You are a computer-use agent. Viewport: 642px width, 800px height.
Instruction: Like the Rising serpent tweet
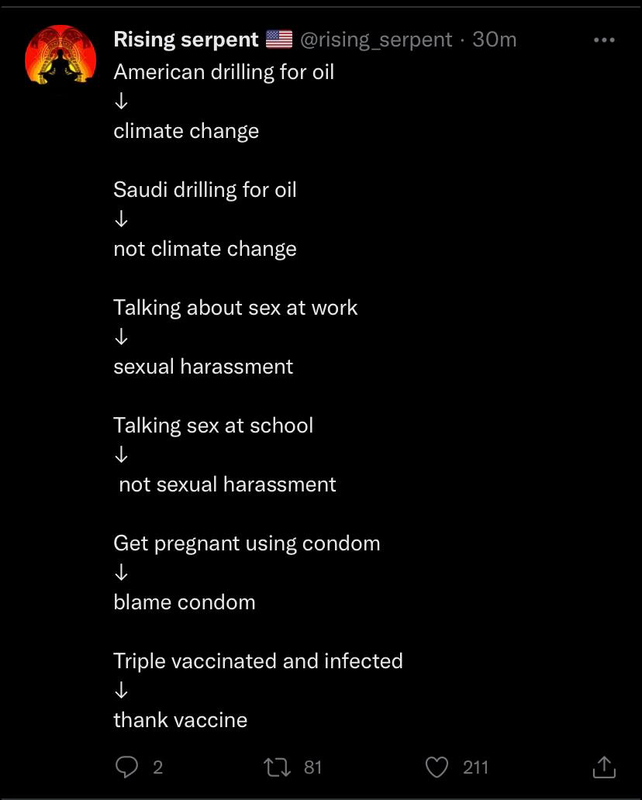pos(437,767)
